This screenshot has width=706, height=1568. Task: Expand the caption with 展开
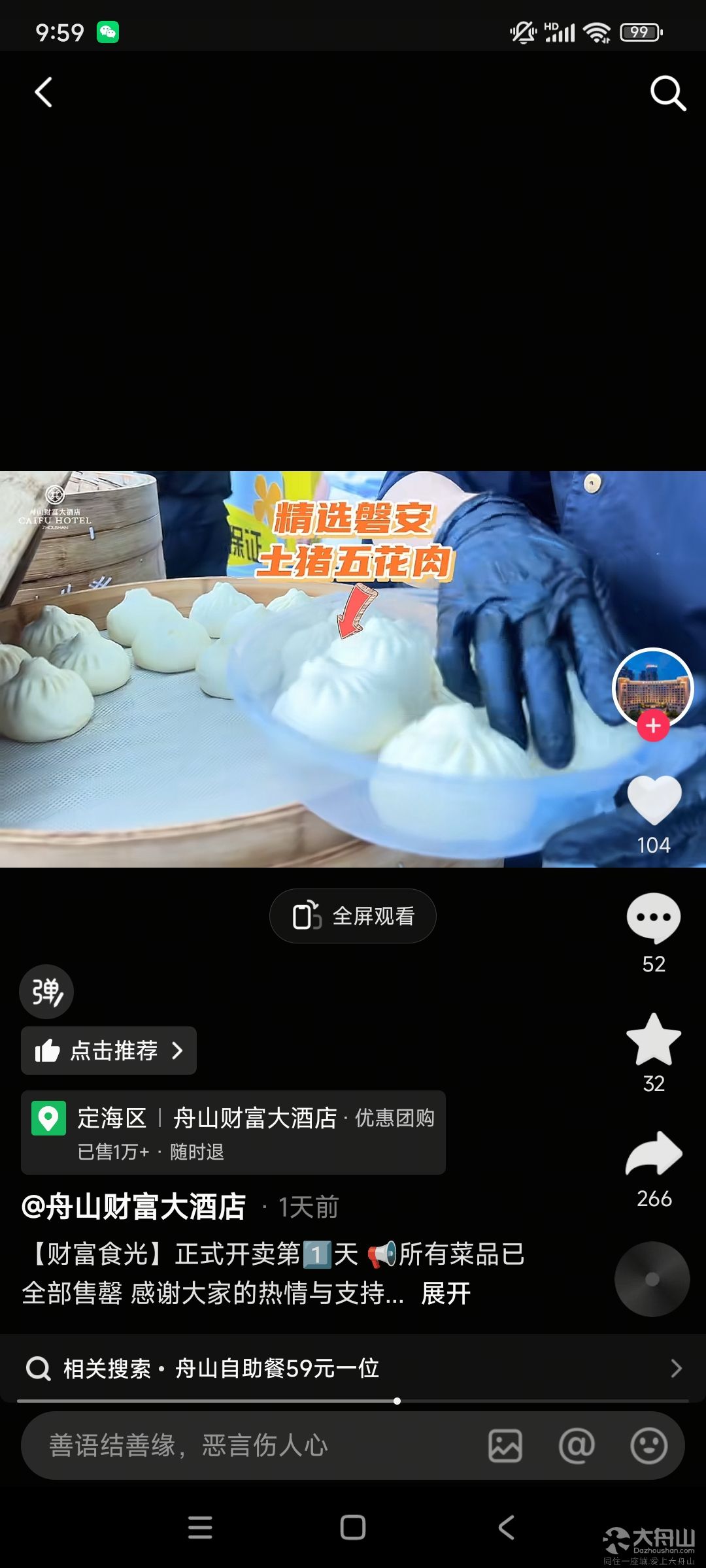[x=446, y=1293]
